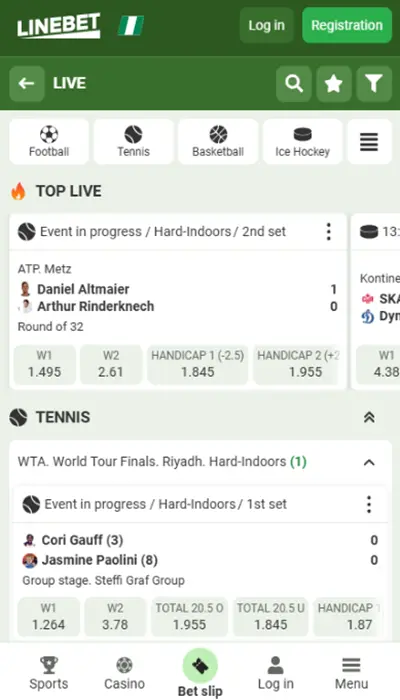Tap the back arrow next to LIVE
The width and height of the screenshot is (400, 700).
(x=27, y=83)
